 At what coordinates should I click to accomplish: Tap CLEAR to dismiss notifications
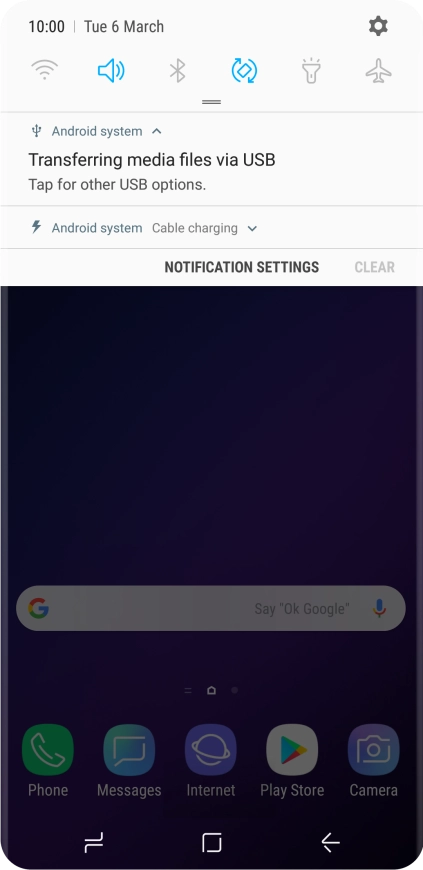tap(375, 267)
